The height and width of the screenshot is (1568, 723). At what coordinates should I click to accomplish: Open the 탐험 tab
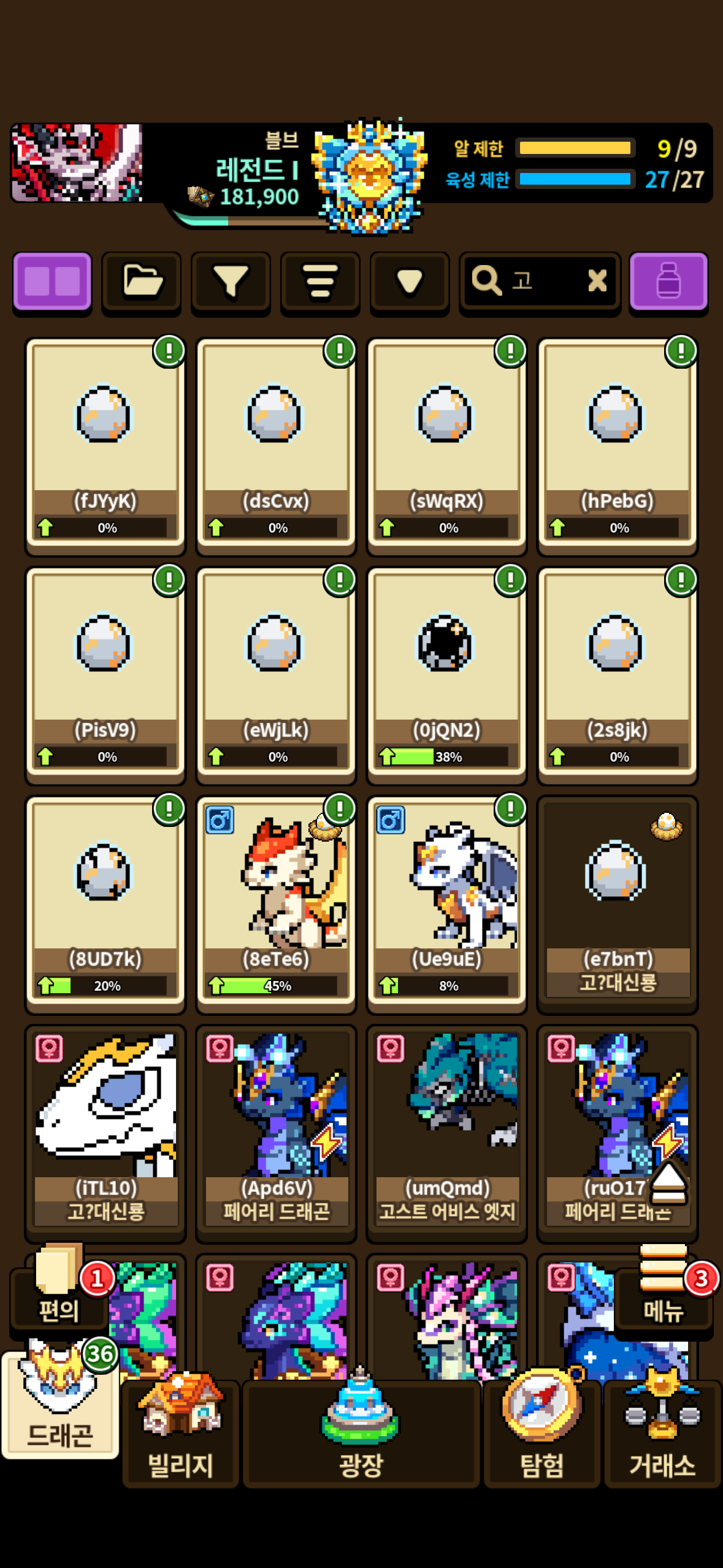(x=541, y=1431)
